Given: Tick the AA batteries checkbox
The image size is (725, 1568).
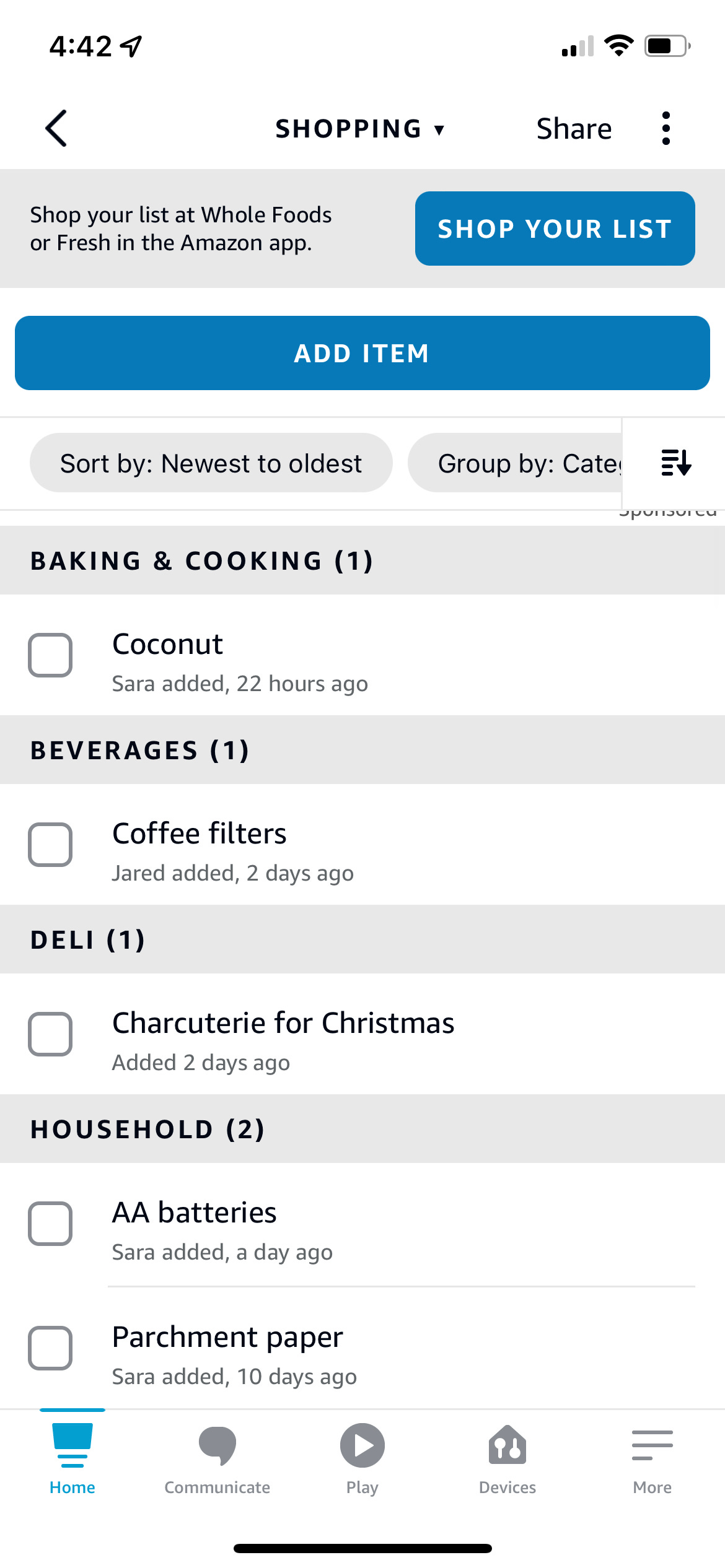Looking at the screenshot, I should click(x=50, y=1224).
